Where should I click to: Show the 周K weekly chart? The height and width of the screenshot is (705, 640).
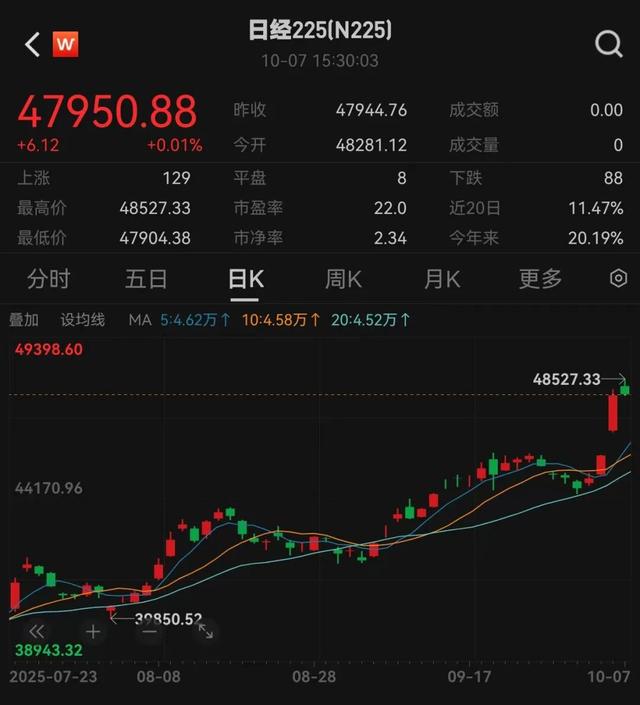pos(343,279)
